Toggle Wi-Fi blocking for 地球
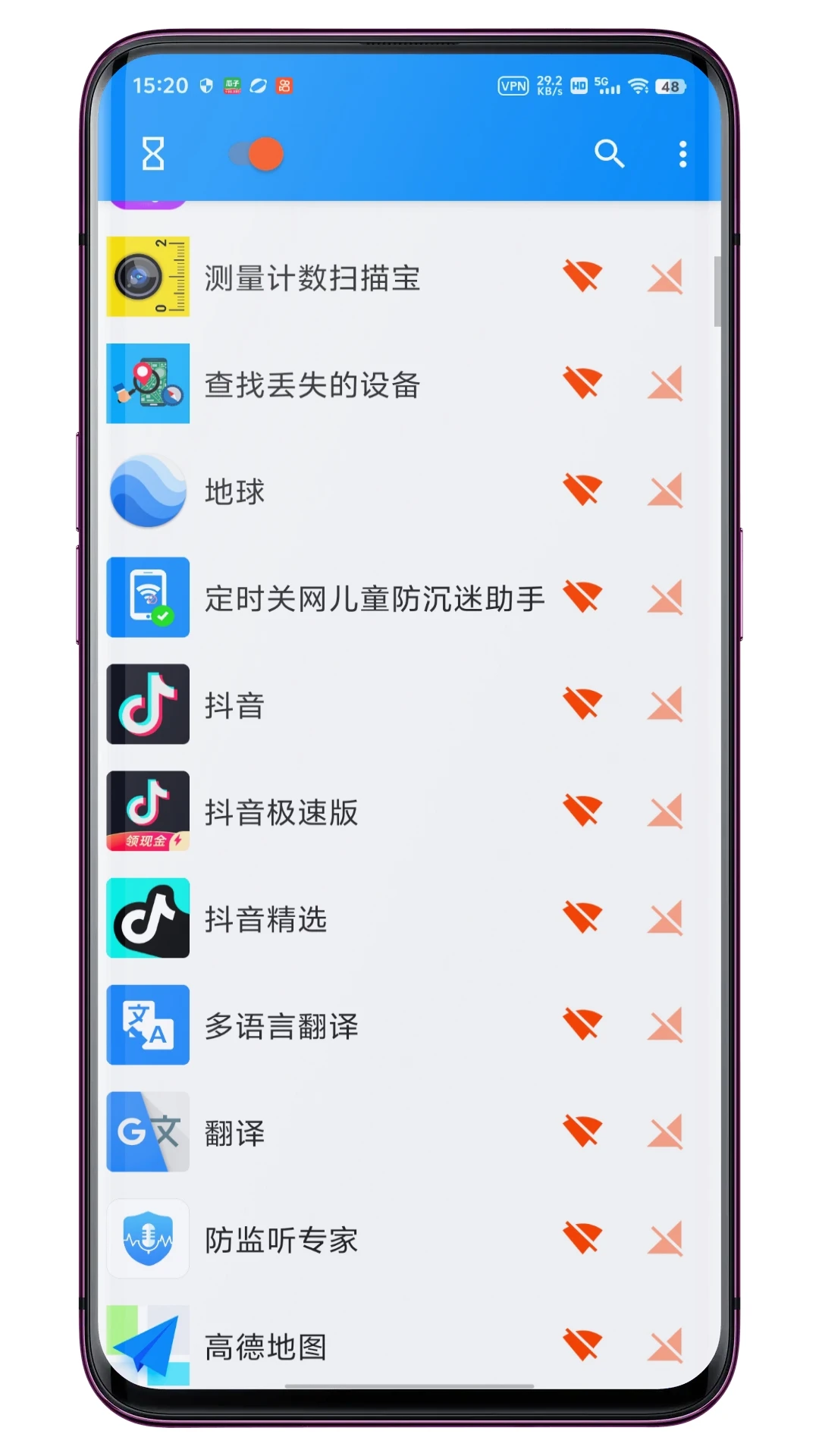819x1456 pixels. pos(582,491)
